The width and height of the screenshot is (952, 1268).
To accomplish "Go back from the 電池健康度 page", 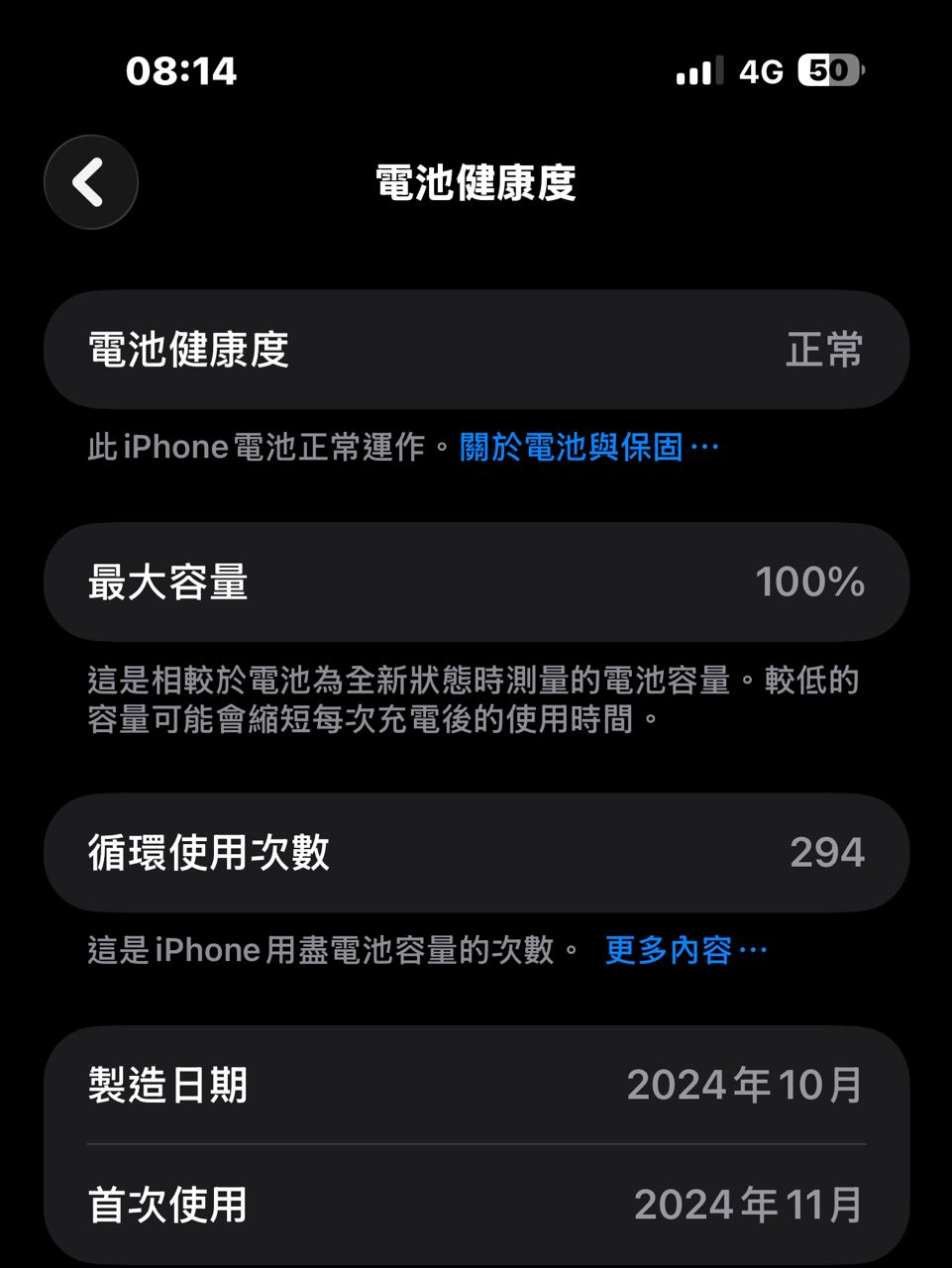I will pyautogui.click(x=90, y=182).
